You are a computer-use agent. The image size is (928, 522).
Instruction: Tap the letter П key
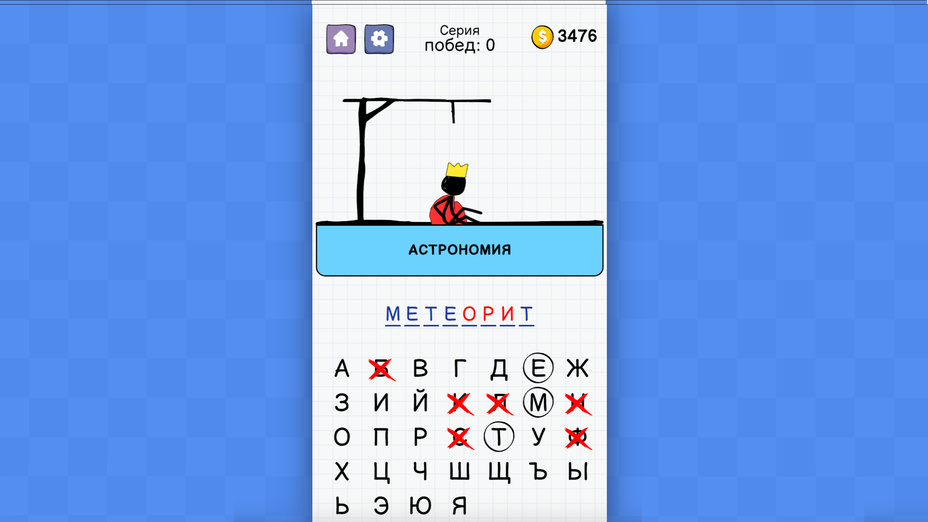381,437
